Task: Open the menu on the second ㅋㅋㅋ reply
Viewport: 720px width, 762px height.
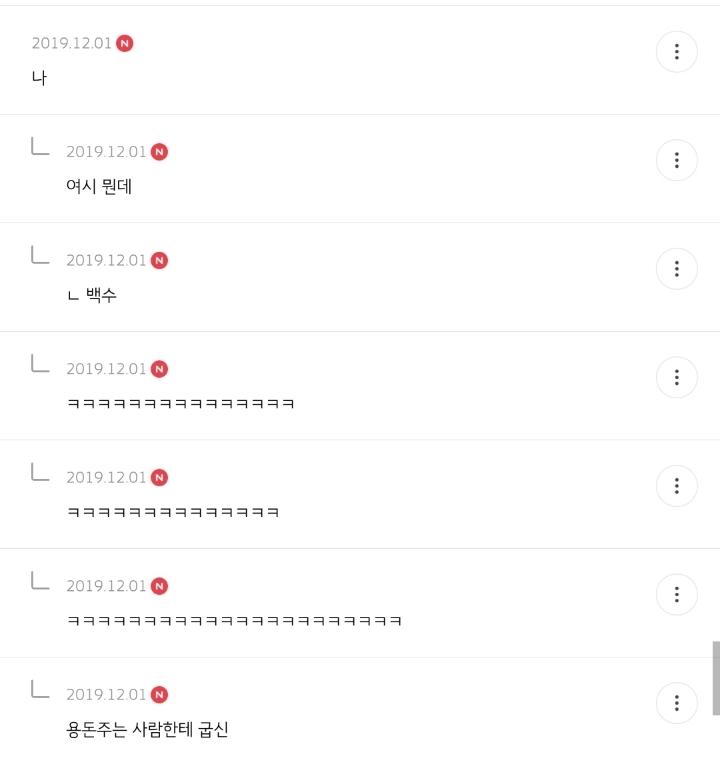Action: tap(677, 486)
